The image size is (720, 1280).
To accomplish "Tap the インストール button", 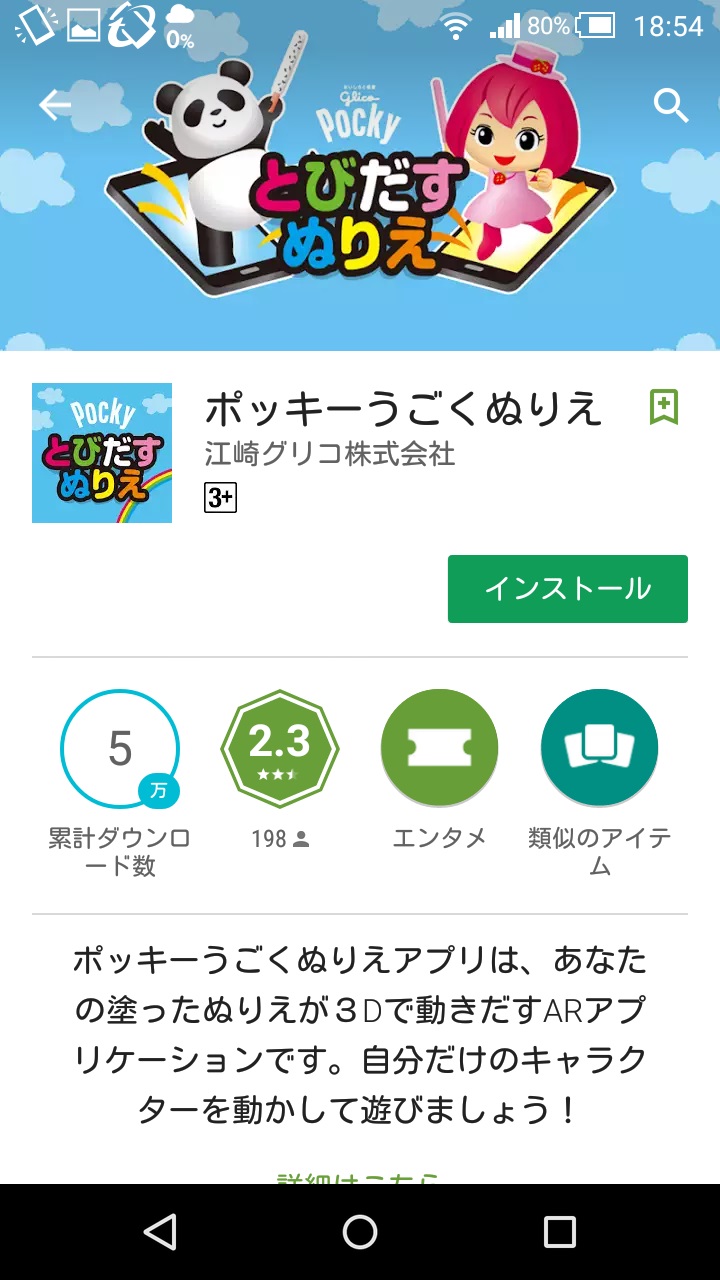I will pyautogui.click(x=567, y=589).
